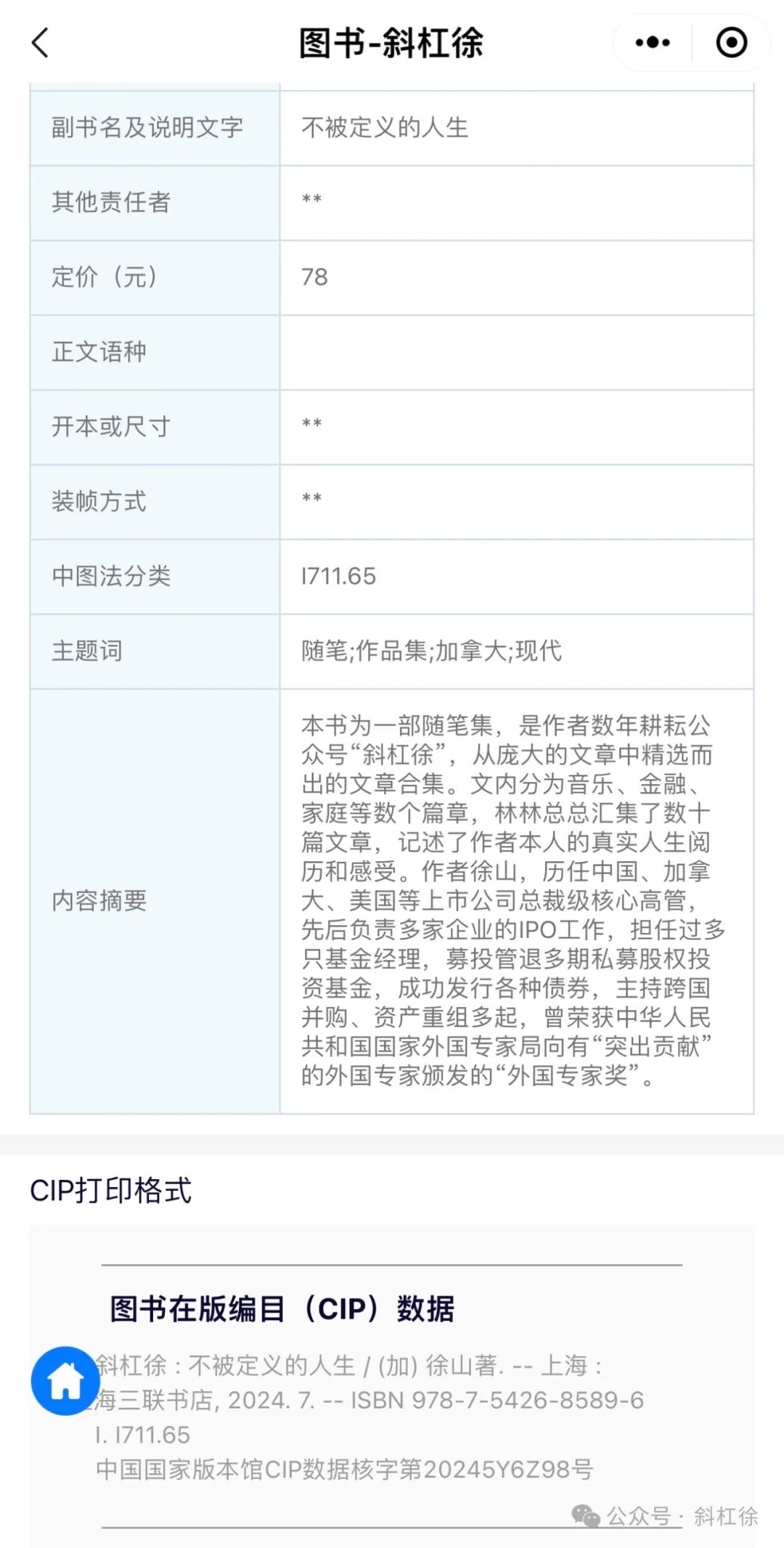Screen dimensions: 784x1548
Task: Close the mini program via circle icon
Action: tap(731, 43)
